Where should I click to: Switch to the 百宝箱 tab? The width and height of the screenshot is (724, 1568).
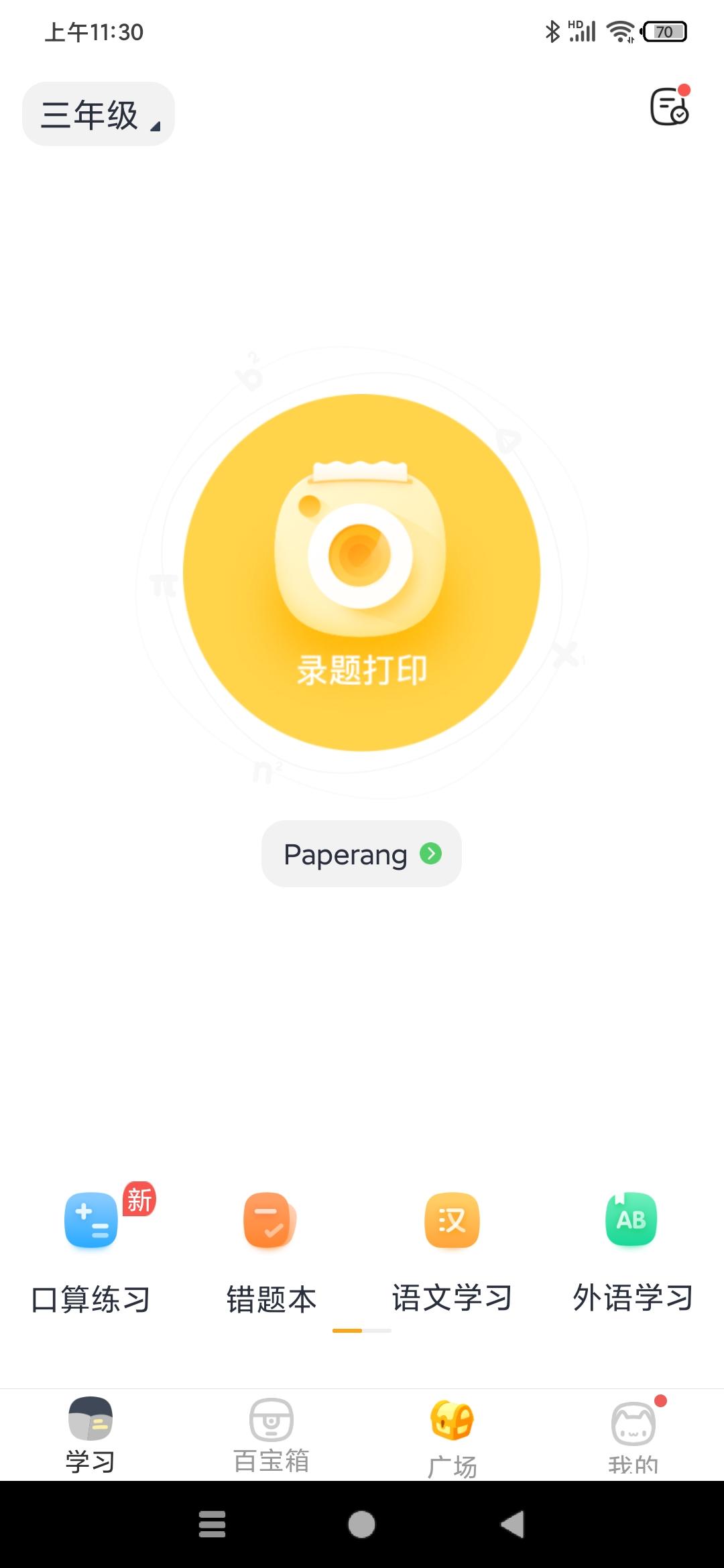(271, 1435)
